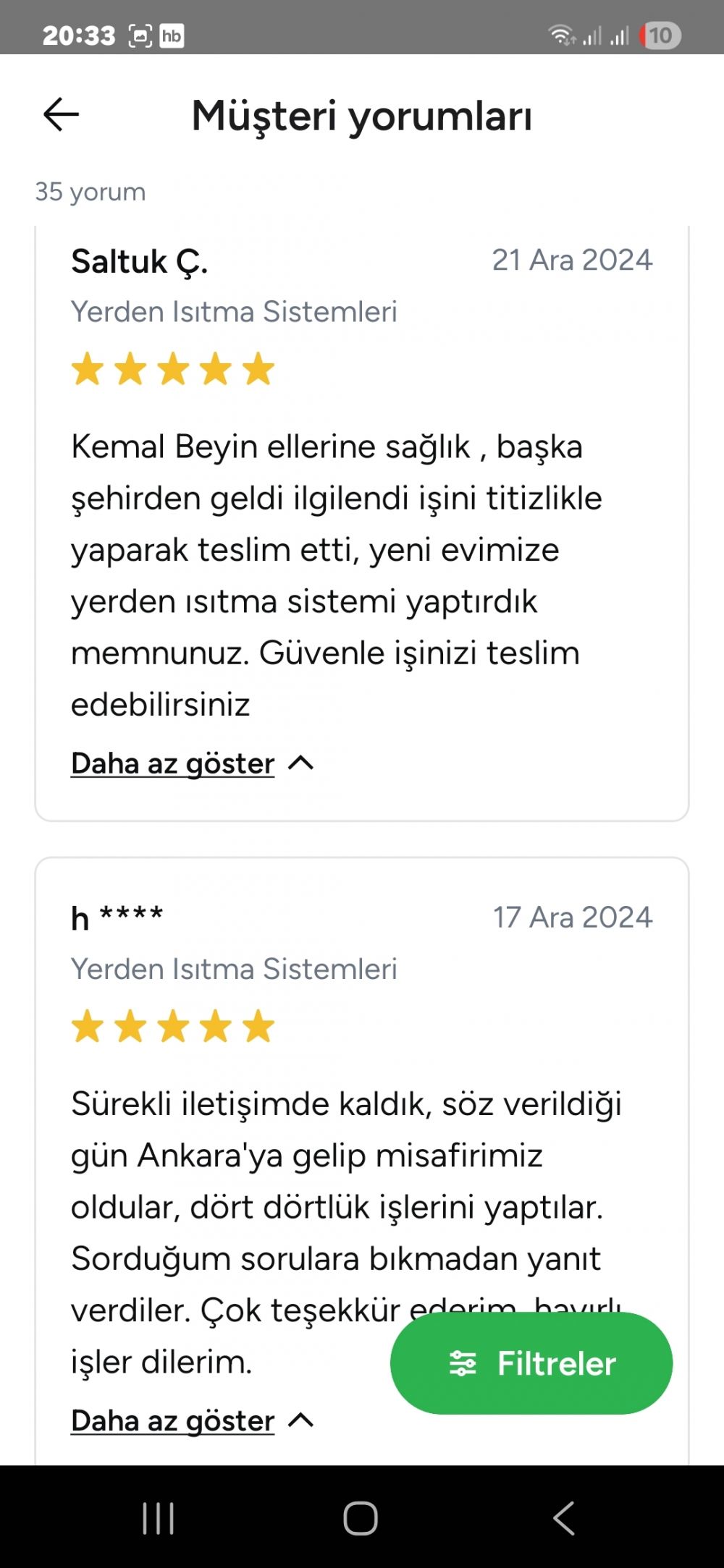
Task: Go back using the top arrow
Action: [x=61, y=114]
